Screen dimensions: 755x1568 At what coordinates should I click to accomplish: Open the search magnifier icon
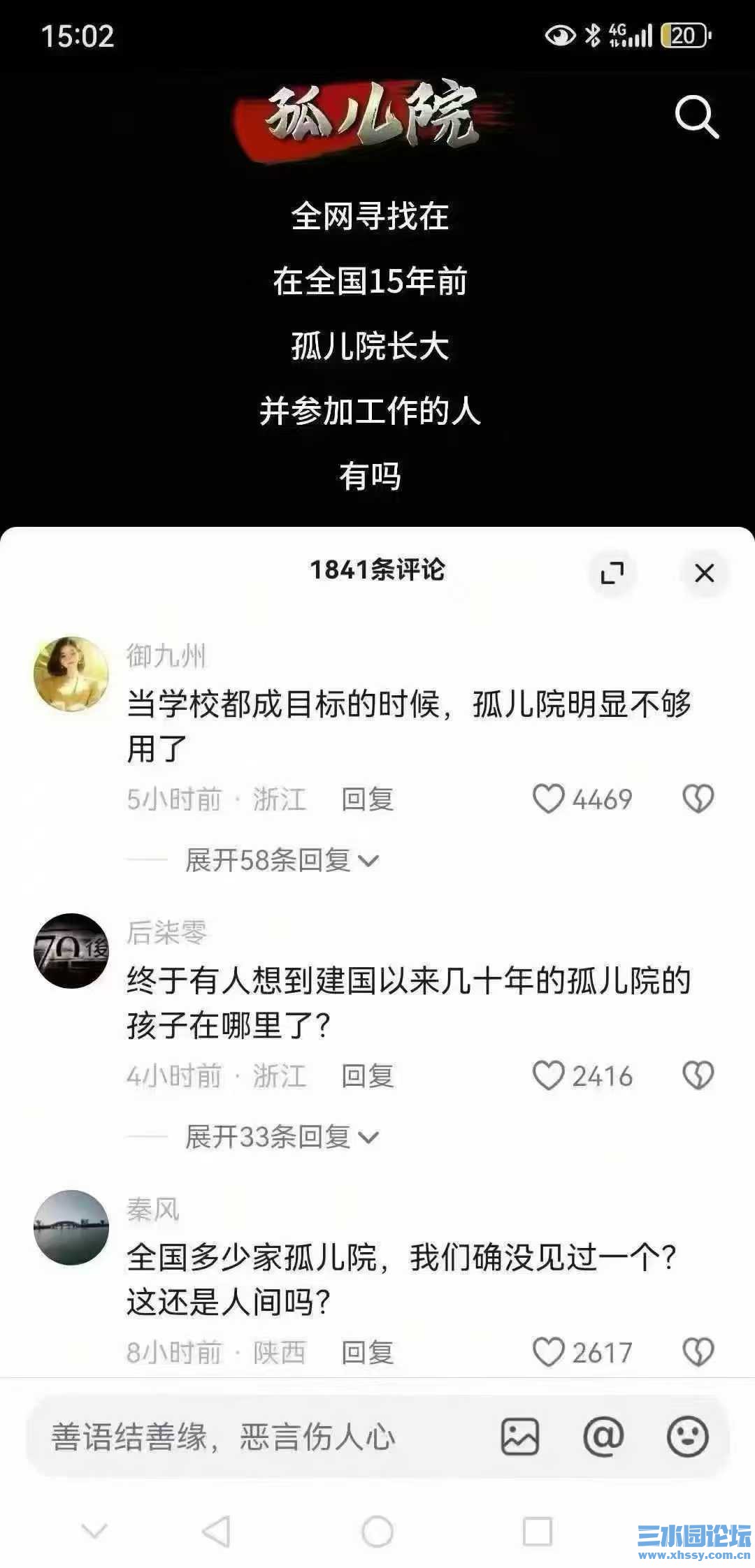[696, 117]
